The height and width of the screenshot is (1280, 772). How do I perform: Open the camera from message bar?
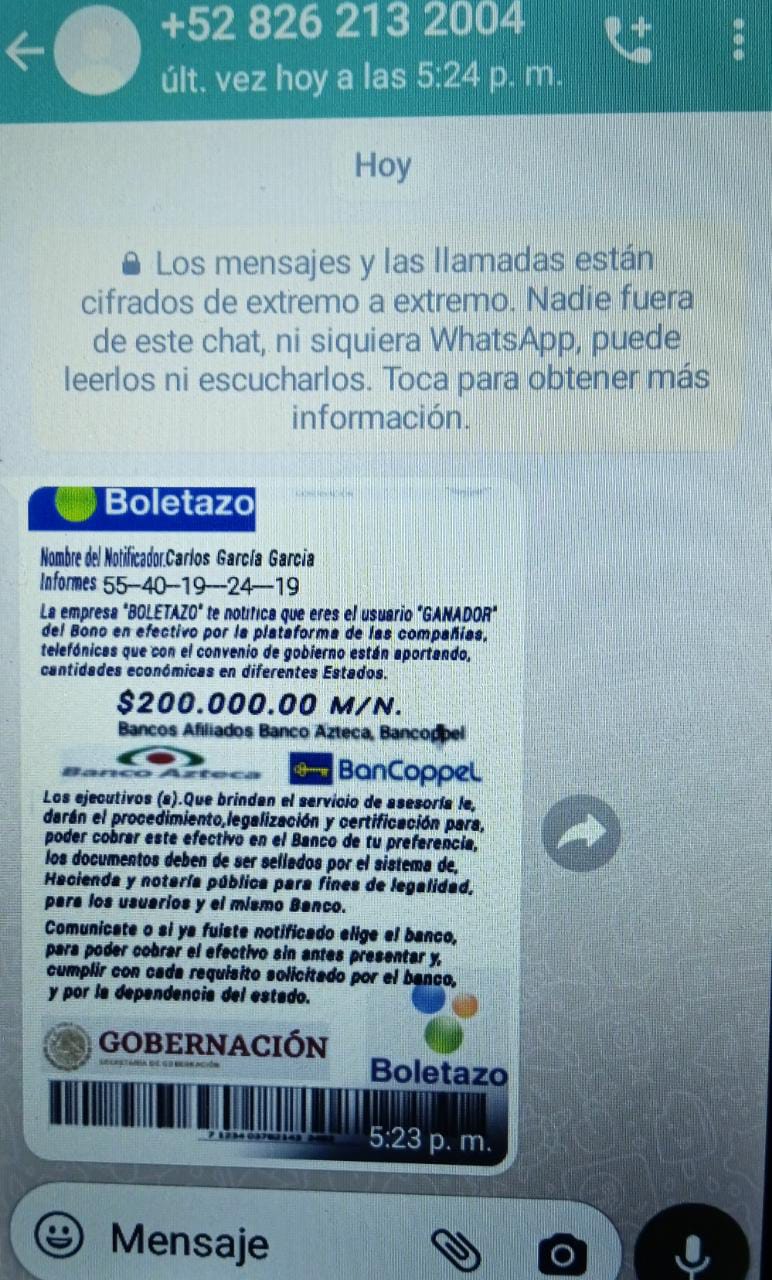[x=562, y=1251]
